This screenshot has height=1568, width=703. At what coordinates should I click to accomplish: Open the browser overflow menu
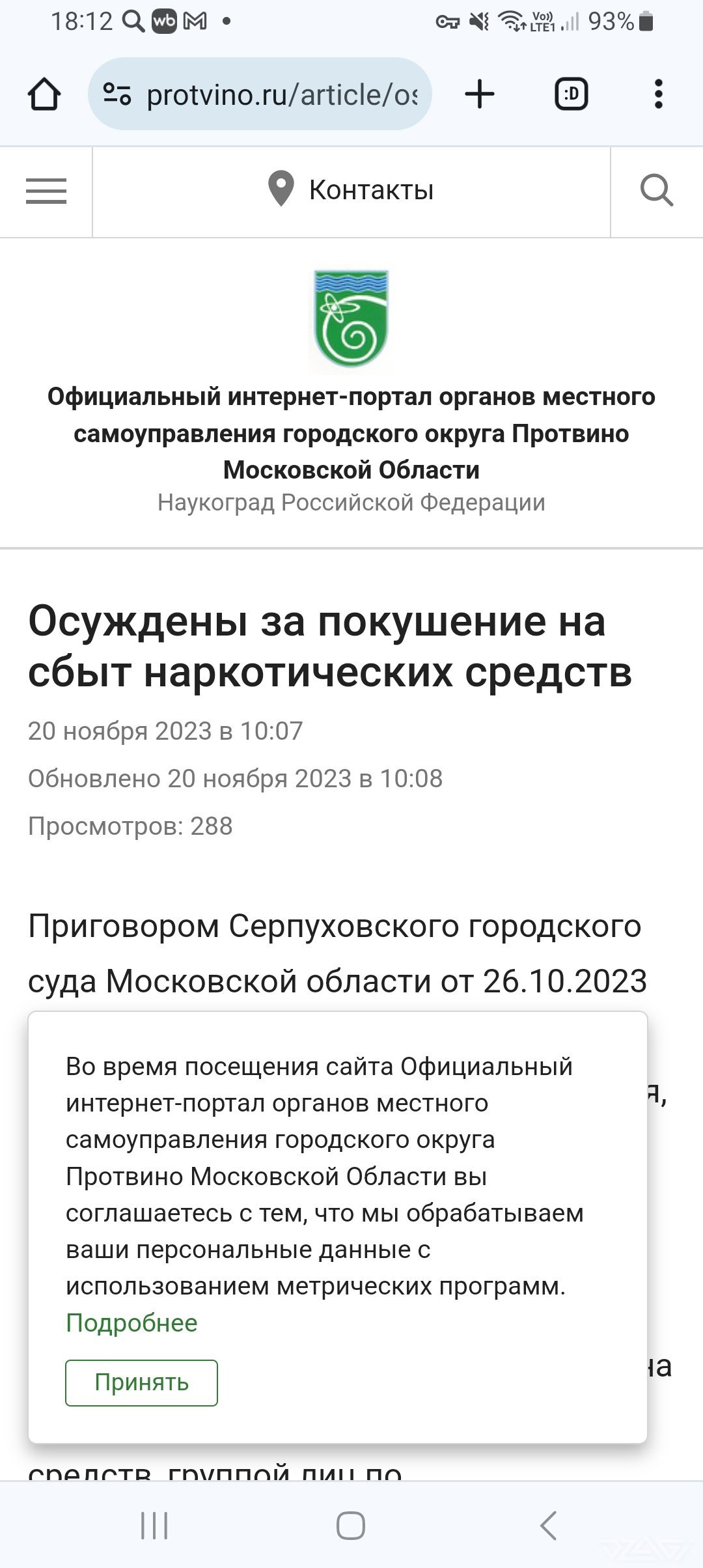(x=659, y=94)
